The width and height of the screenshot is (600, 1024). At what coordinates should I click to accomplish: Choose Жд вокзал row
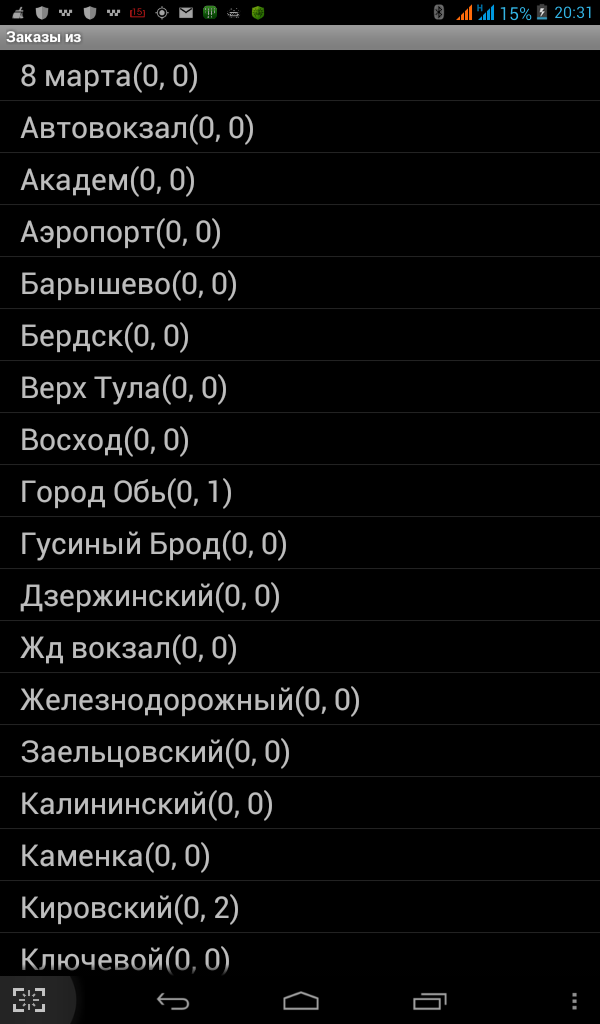coord(300,647)
